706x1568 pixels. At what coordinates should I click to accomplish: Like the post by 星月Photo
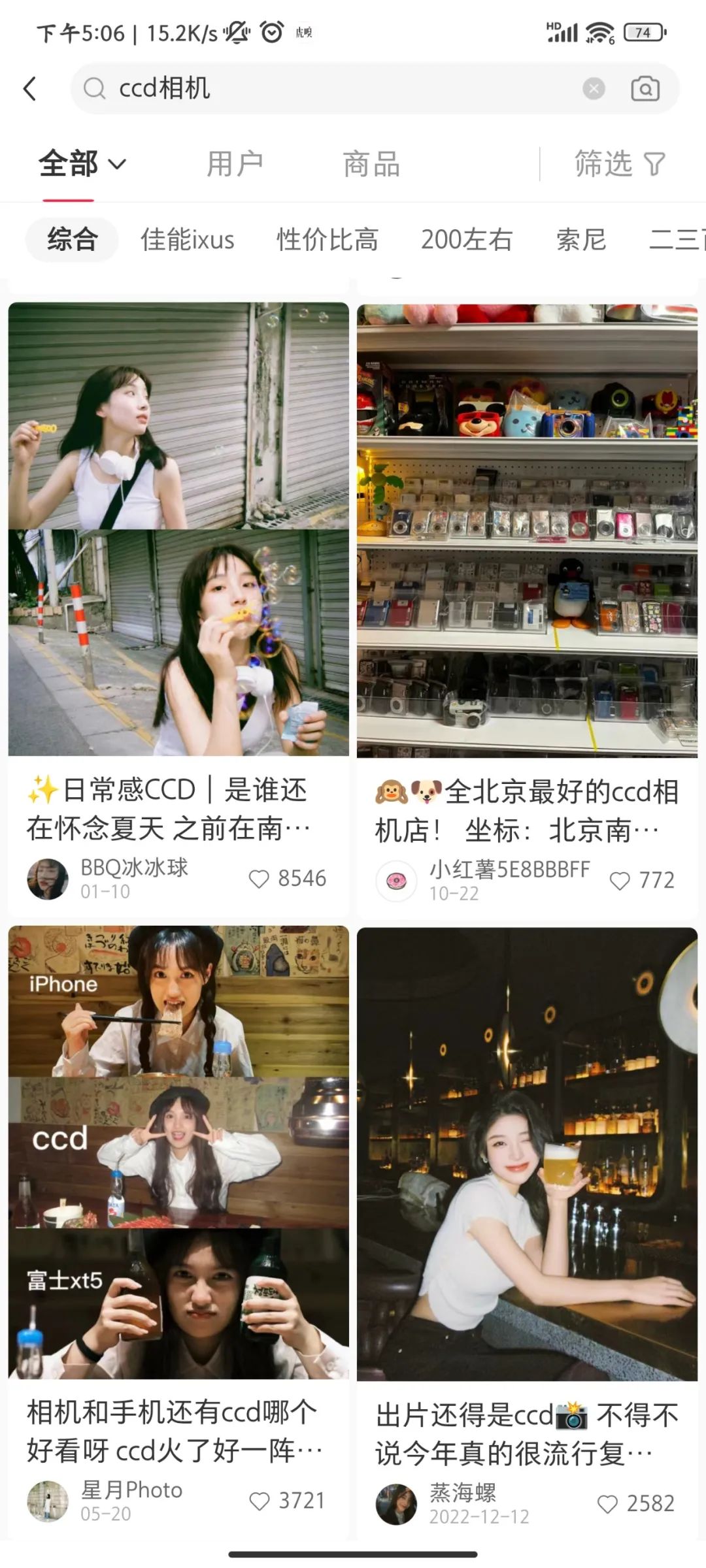pos(260,1501)
